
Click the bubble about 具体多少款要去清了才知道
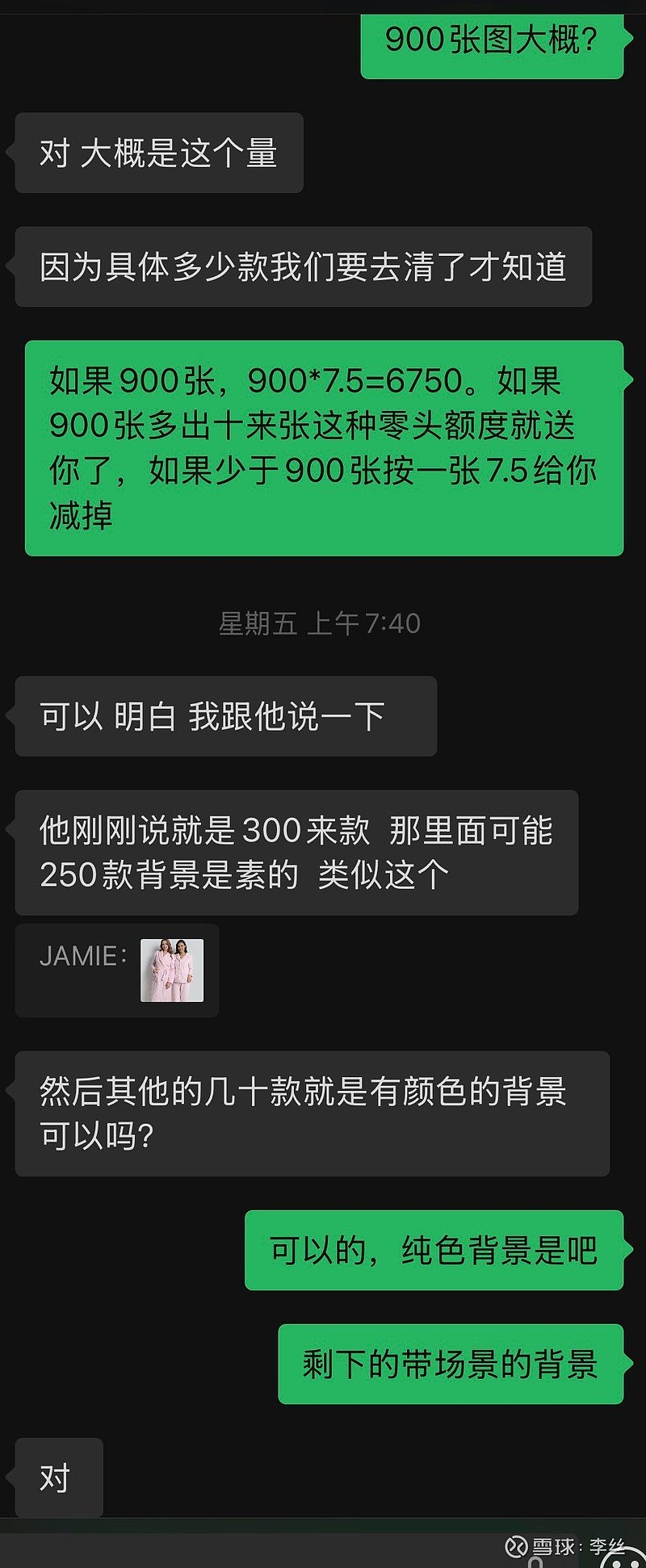(x=303, y=266)
